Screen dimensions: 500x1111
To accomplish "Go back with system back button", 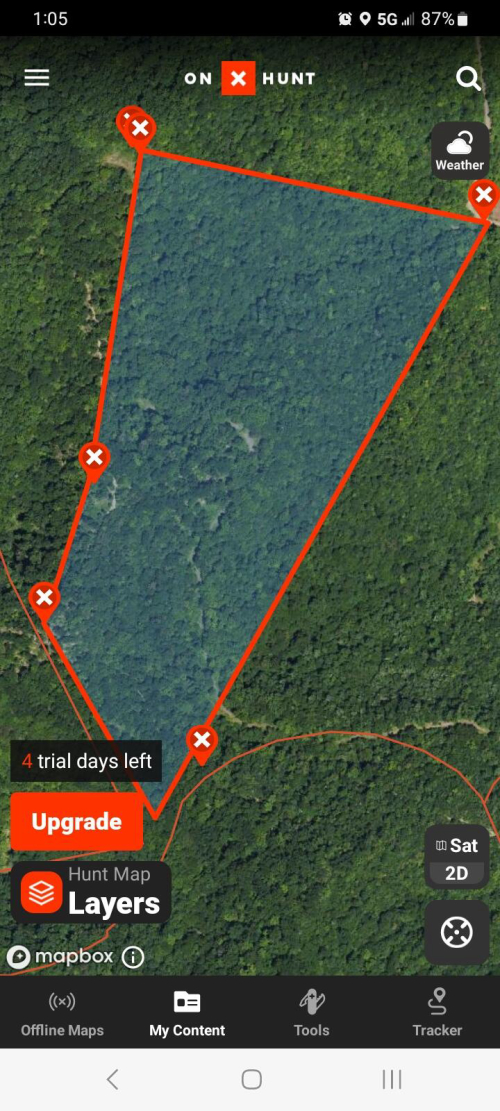I will [x=112, y=1079].
